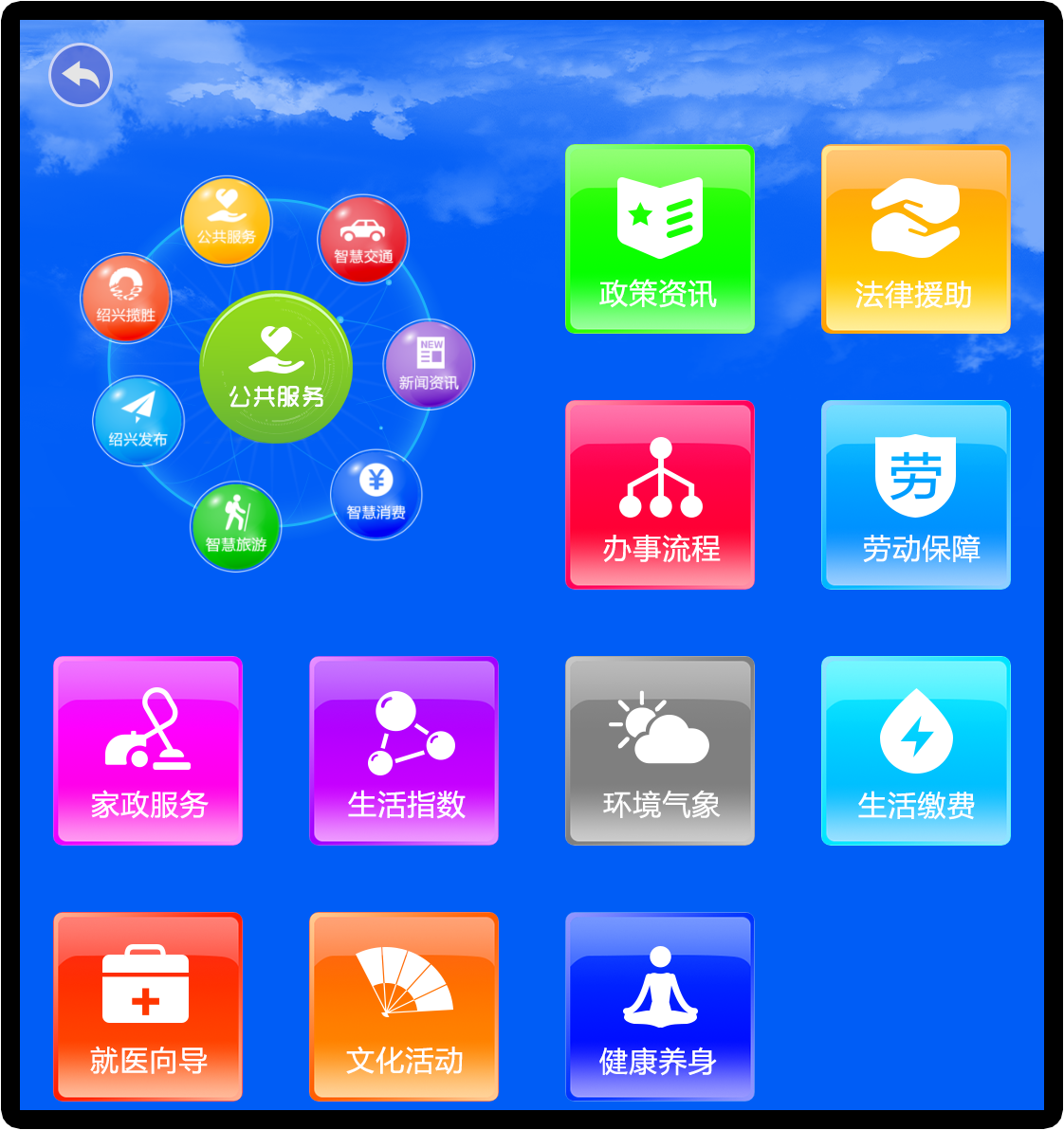The image size is (1064, 1130).
Task: Select the 绍兴揽胜 bubble in wheel
Action: (x=125, y=298)
